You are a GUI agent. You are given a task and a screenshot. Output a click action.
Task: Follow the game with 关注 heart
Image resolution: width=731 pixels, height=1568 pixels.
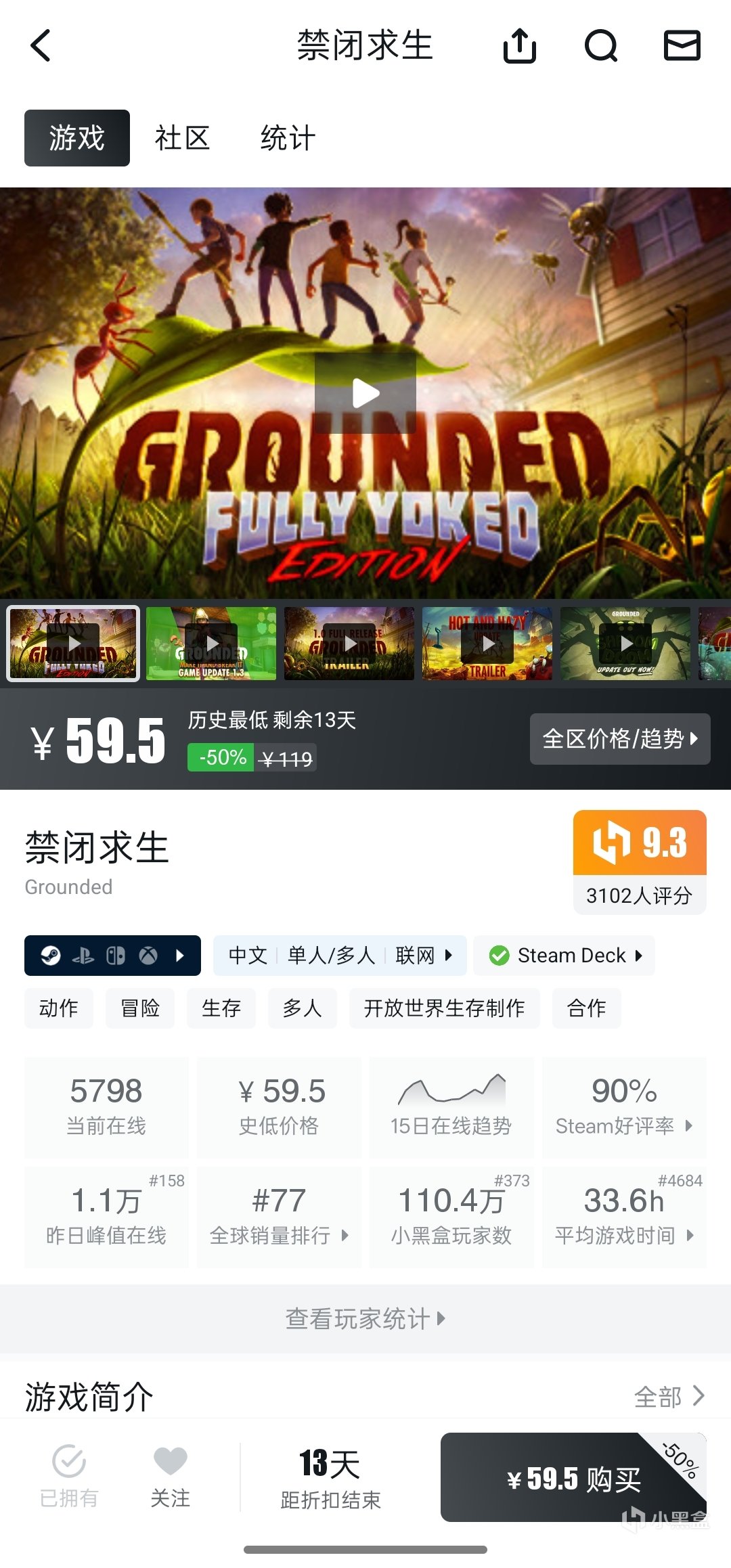click(x=170, y=1477)
